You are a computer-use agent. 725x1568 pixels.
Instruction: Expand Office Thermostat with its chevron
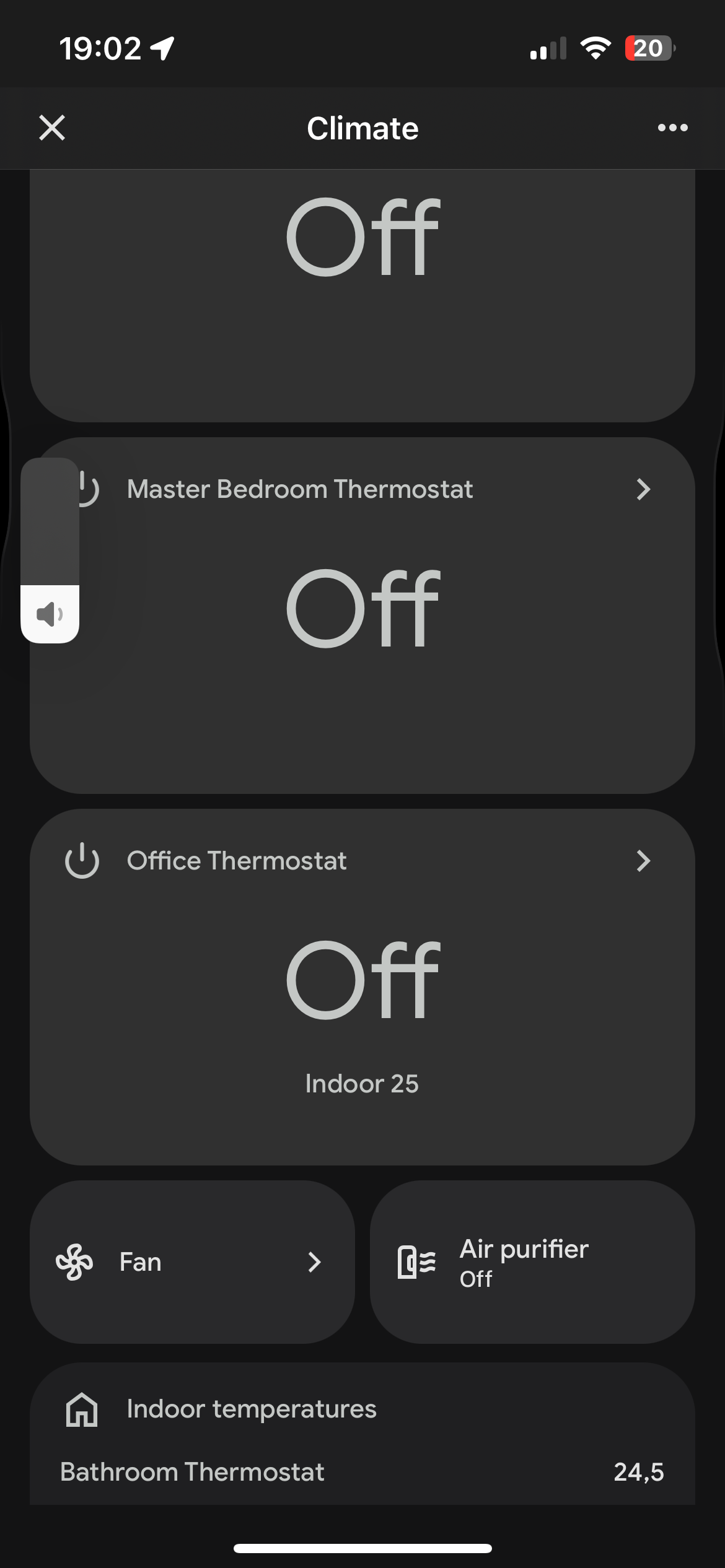click(643, 860)
